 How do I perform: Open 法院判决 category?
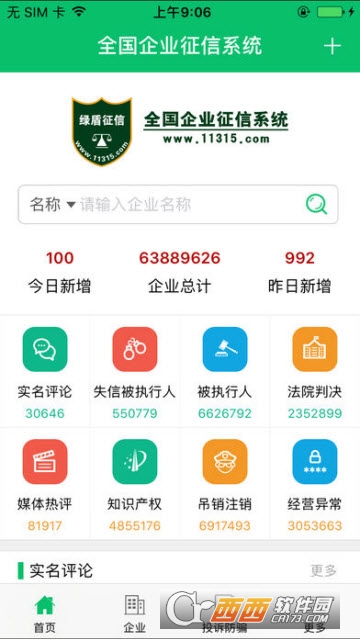pyautogui.click(x=315, y=372)
